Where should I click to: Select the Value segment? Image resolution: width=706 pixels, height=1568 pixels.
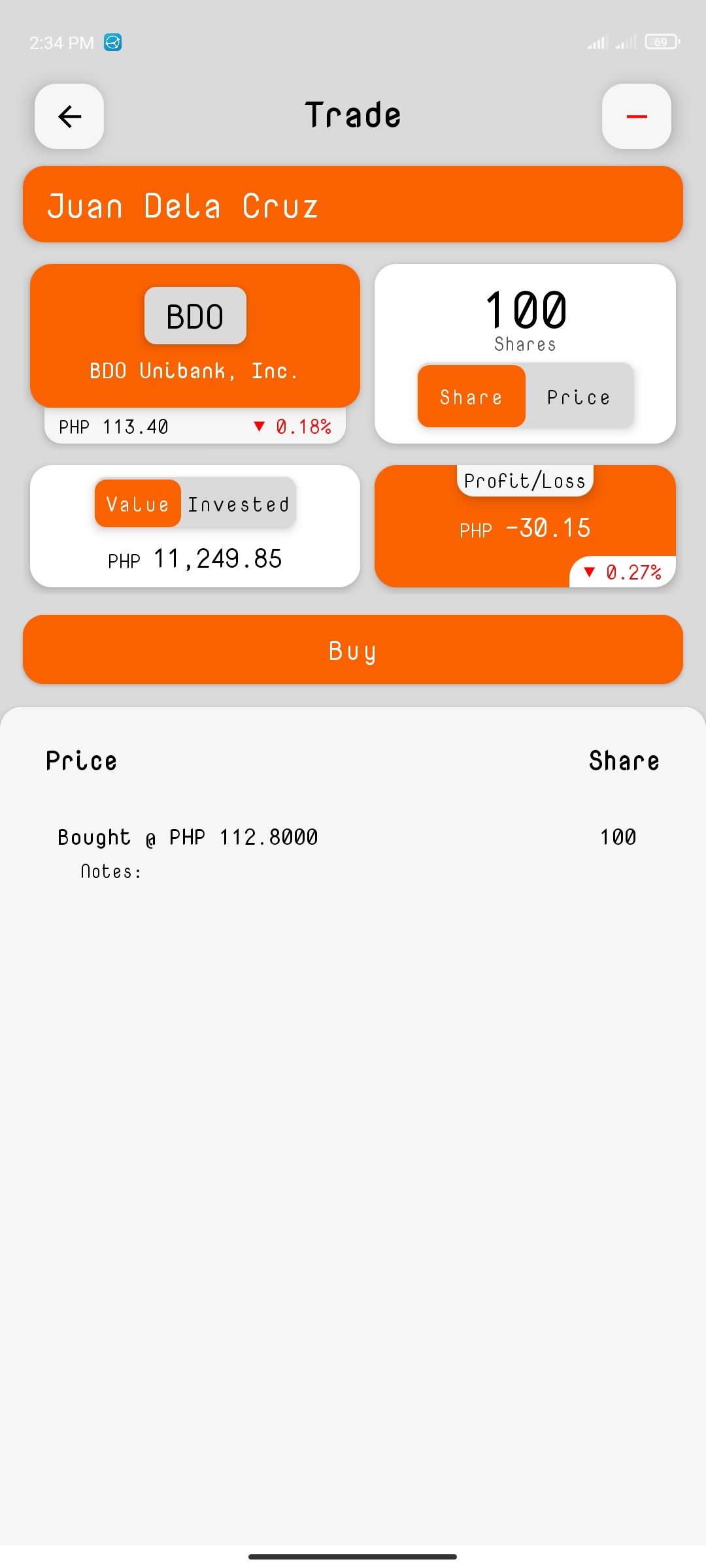point(138,504)
